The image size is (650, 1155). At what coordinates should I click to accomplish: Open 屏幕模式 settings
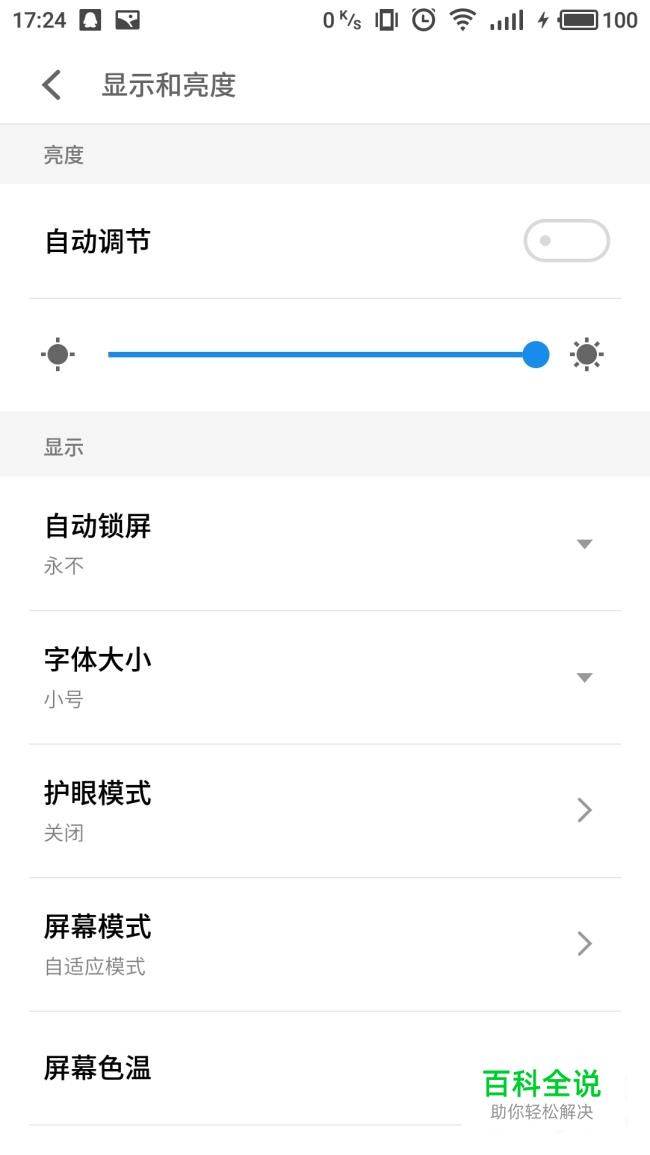(x=324, y=944)
